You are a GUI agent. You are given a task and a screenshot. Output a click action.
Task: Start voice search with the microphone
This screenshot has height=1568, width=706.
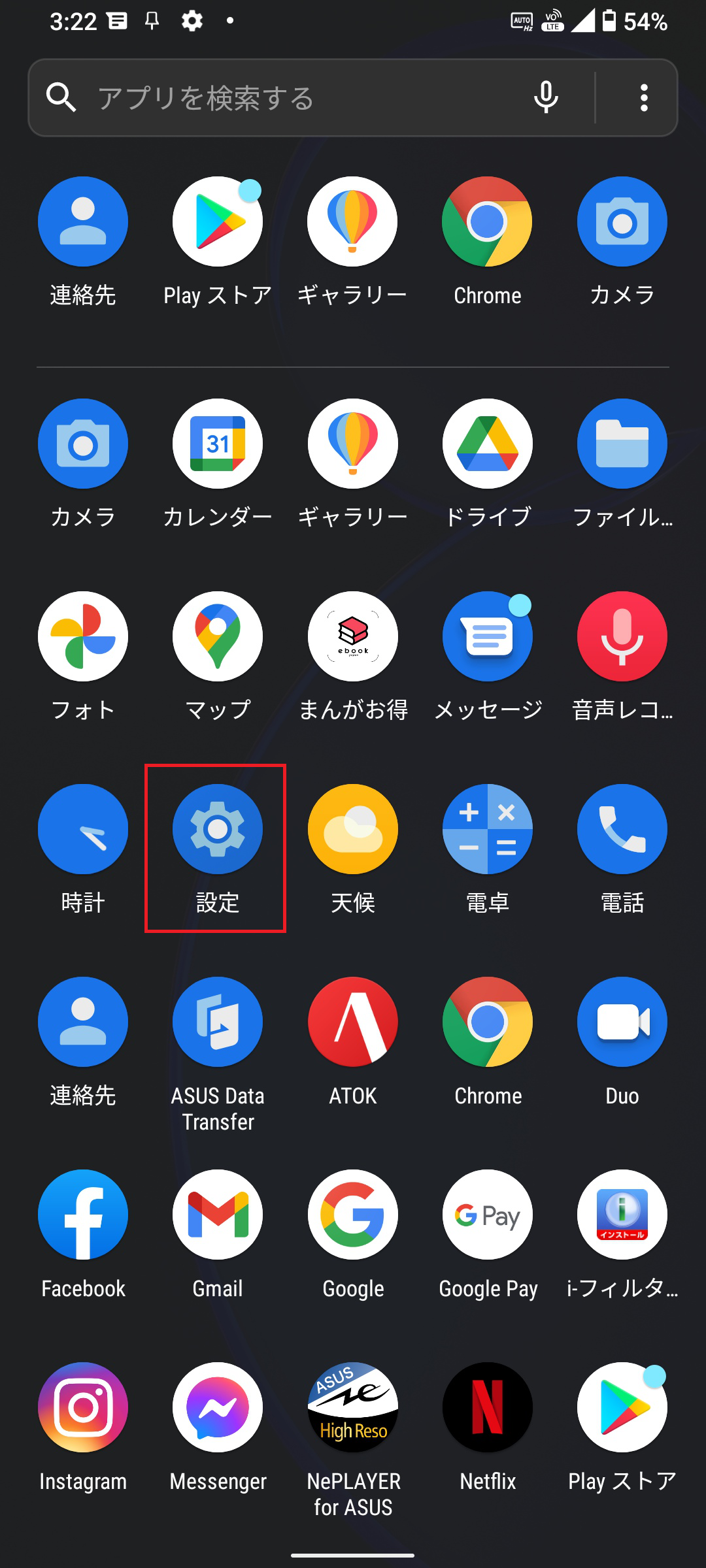tap(546, 98)
